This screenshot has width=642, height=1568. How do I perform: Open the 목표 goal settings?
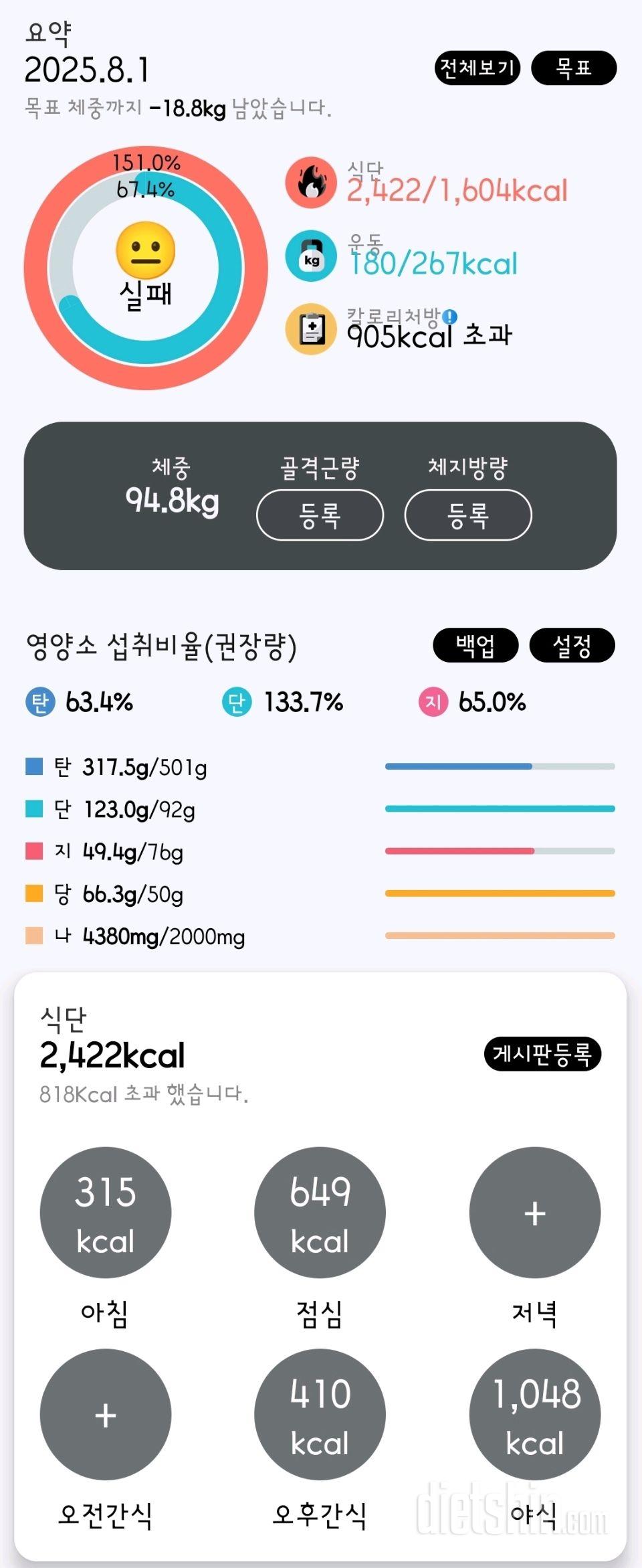tap(573, 68)
